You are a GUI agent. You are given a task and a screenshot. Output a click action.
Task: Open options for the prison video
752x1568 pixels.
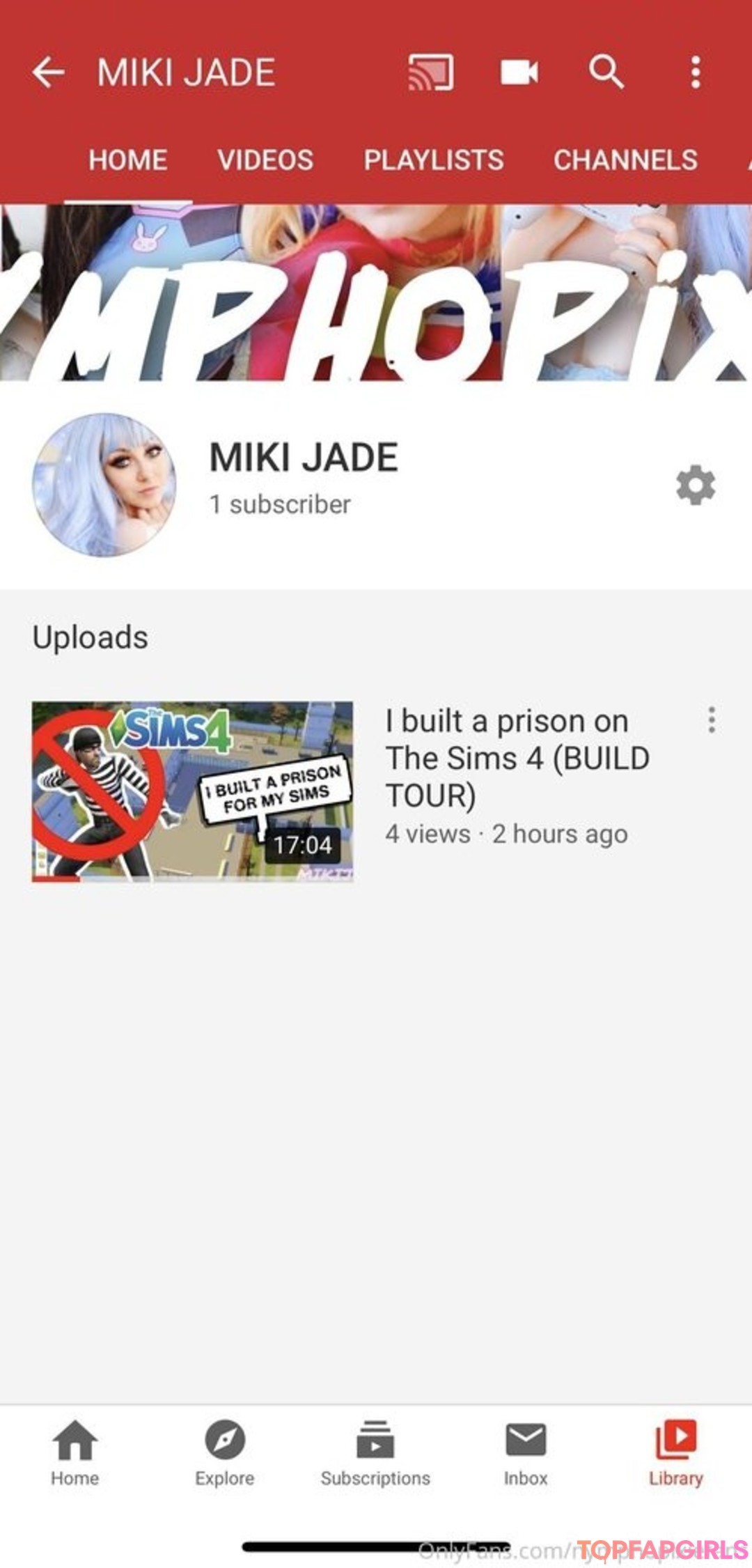(x=712, y=720)
